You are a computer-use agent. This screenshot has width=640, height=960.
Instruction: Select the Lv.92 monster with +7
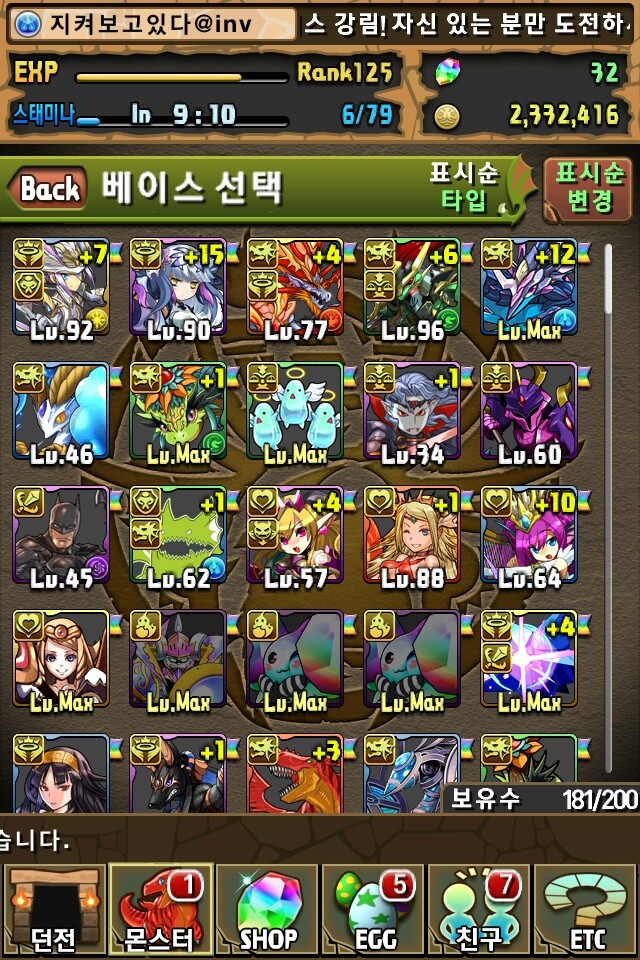point(61,288)
